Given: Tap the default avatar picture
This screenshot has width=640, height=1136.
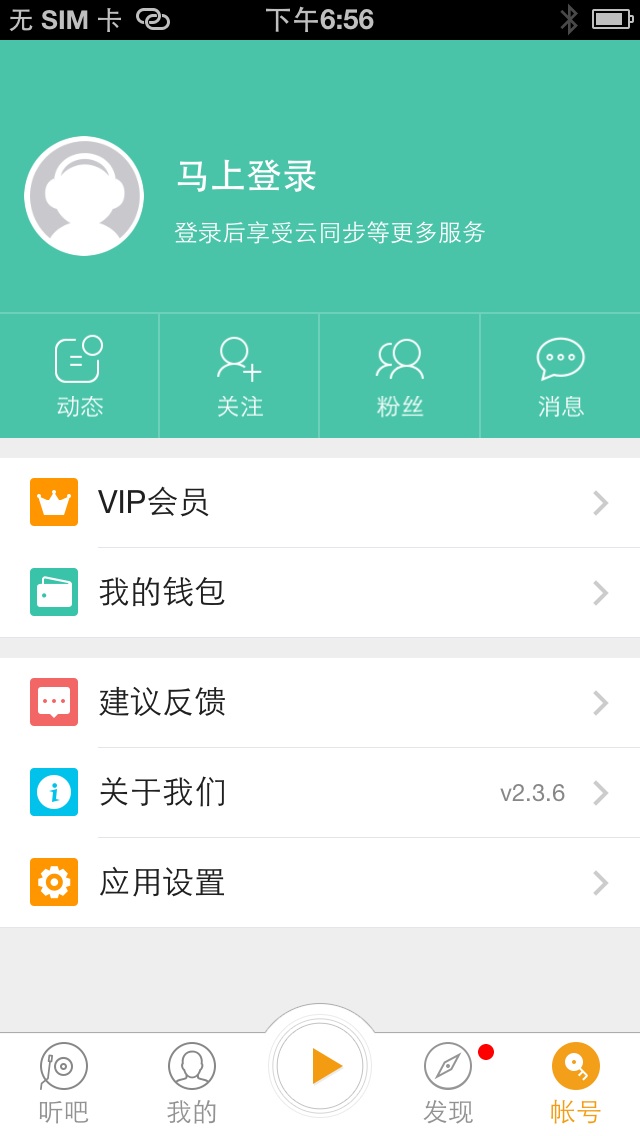Looking at the screenshot, I should pos(84,196).
